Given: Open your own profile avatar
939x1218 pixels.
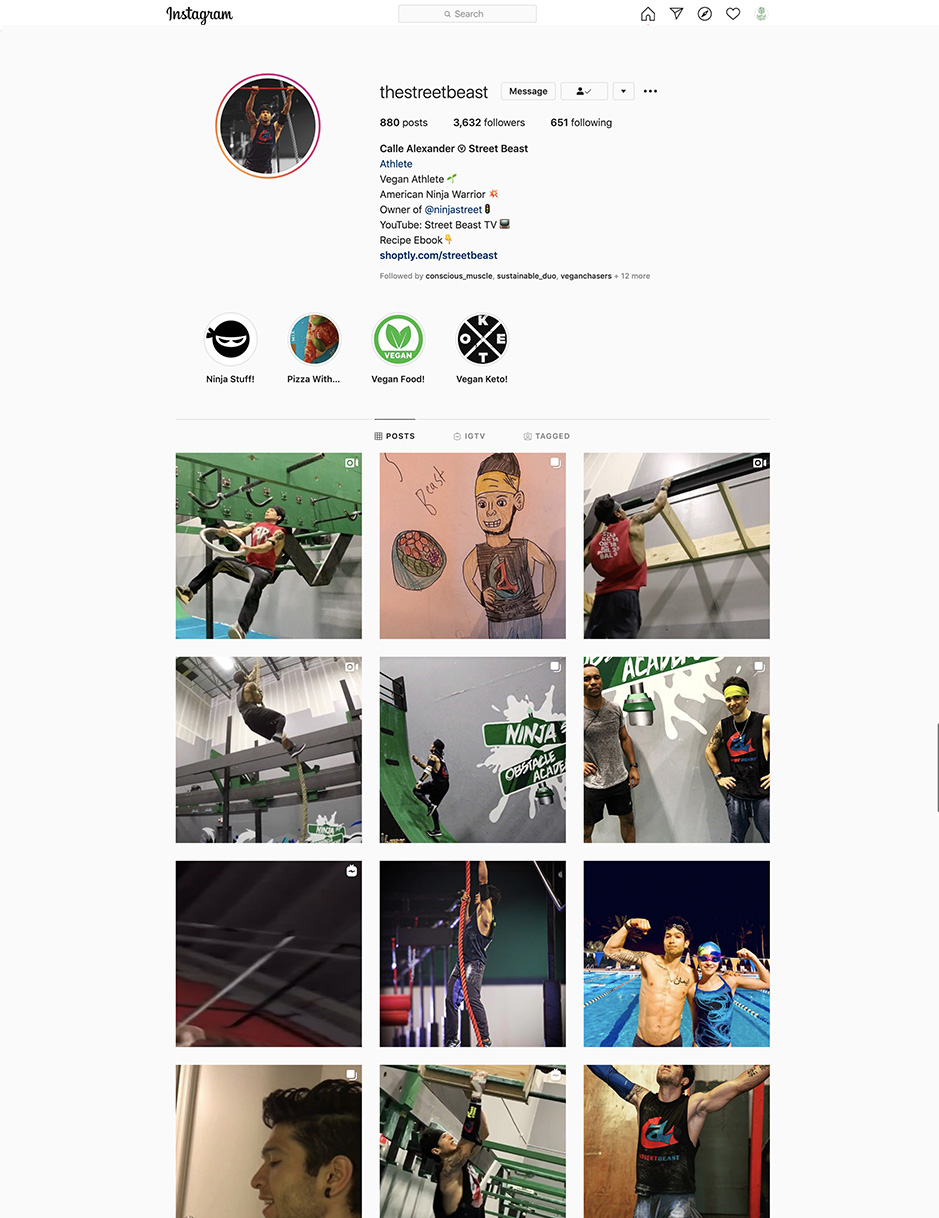Looking at the screenshot, I should [761, 14].
